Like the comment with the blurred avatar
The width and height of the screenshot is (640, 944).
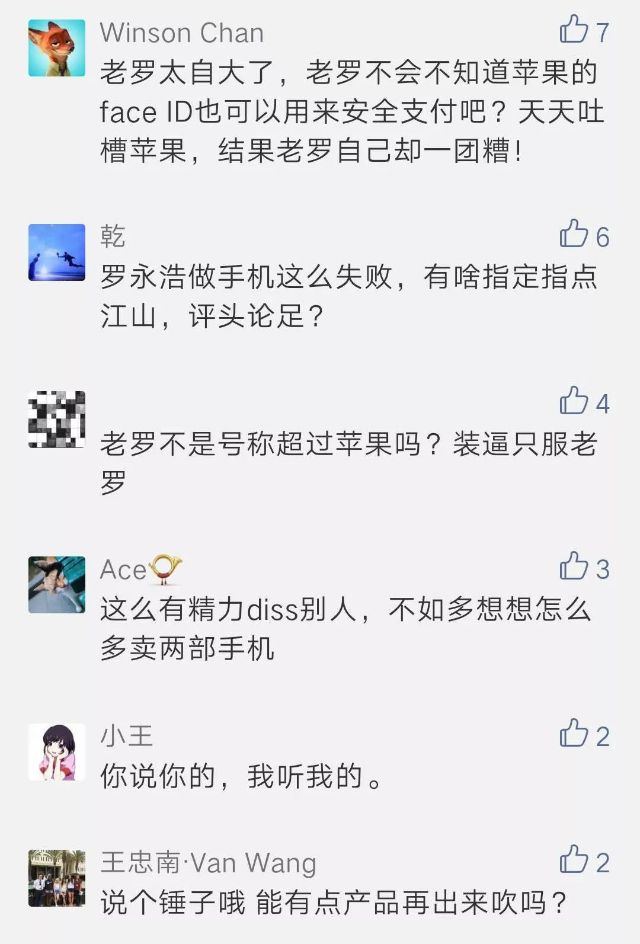click(575, 402)
